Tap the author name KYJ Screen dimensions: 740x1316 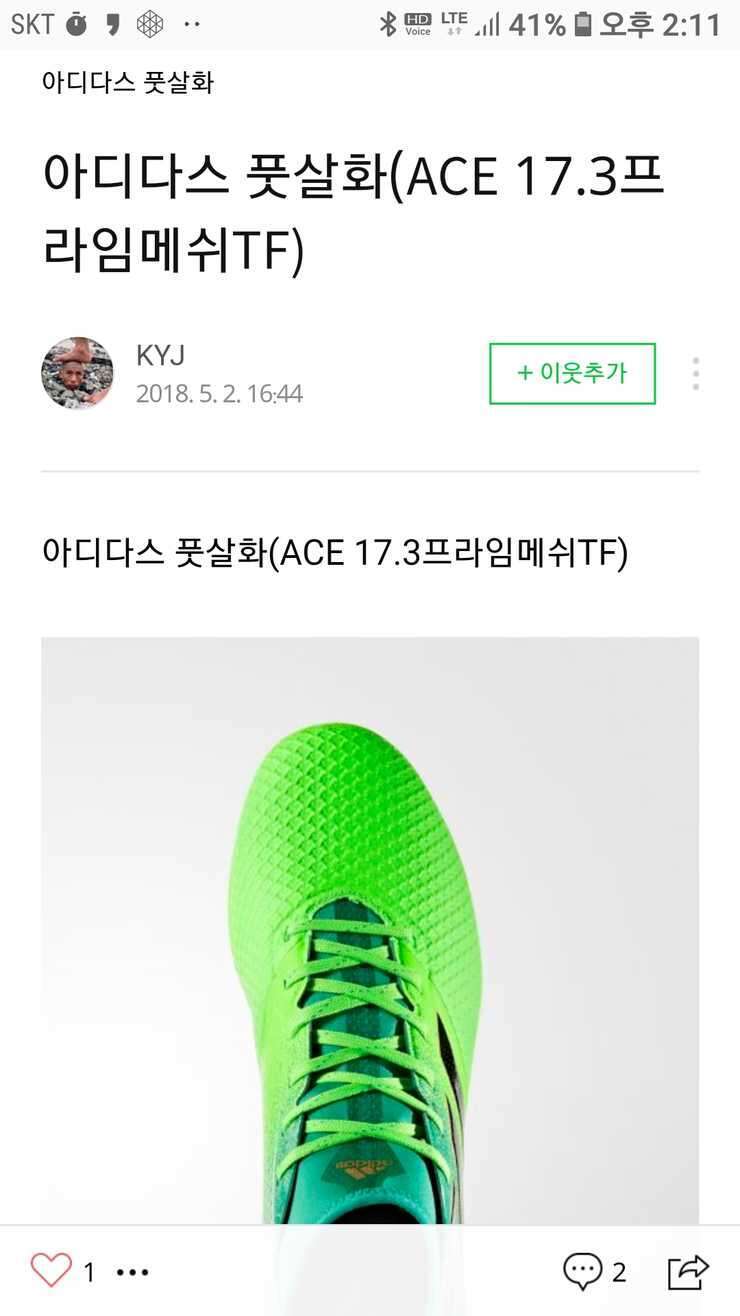click(160, 356)
